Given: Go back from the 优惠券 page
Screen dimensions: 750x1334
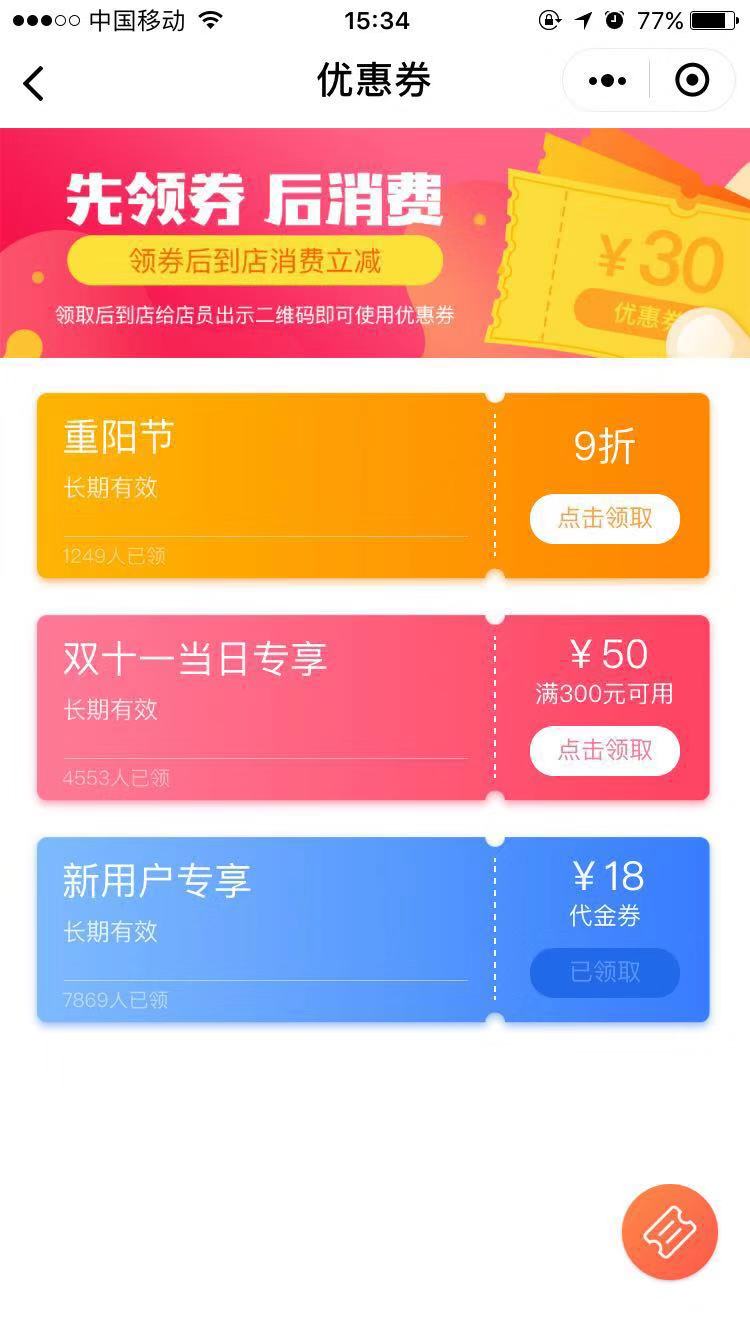Looking at the screenshot, I should point(34,82).
